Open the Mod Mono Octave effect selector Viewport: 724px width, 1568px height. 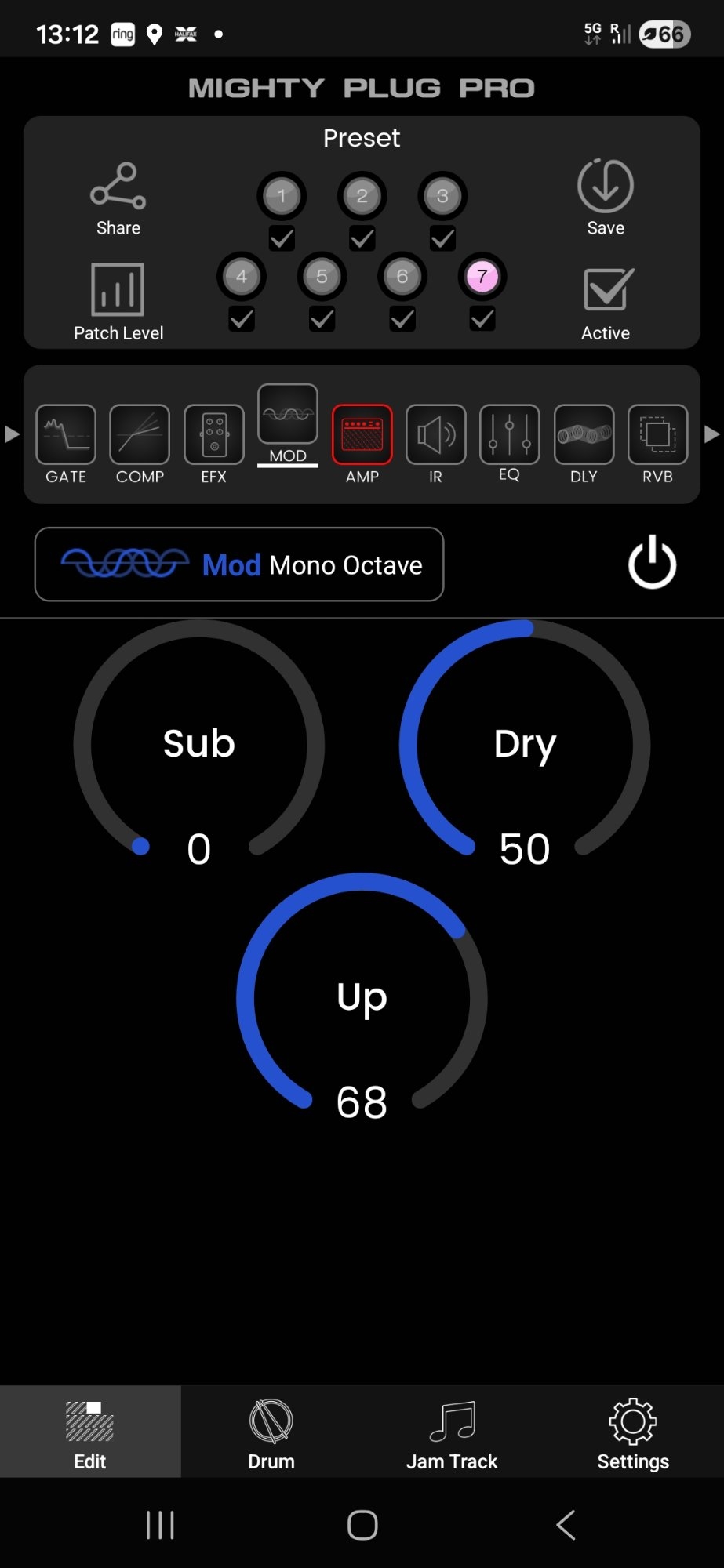239,564
